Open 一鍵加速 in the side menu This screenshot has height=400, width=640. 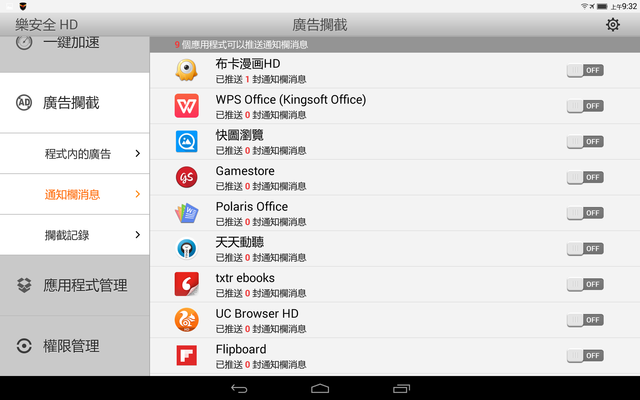[75, 43]
